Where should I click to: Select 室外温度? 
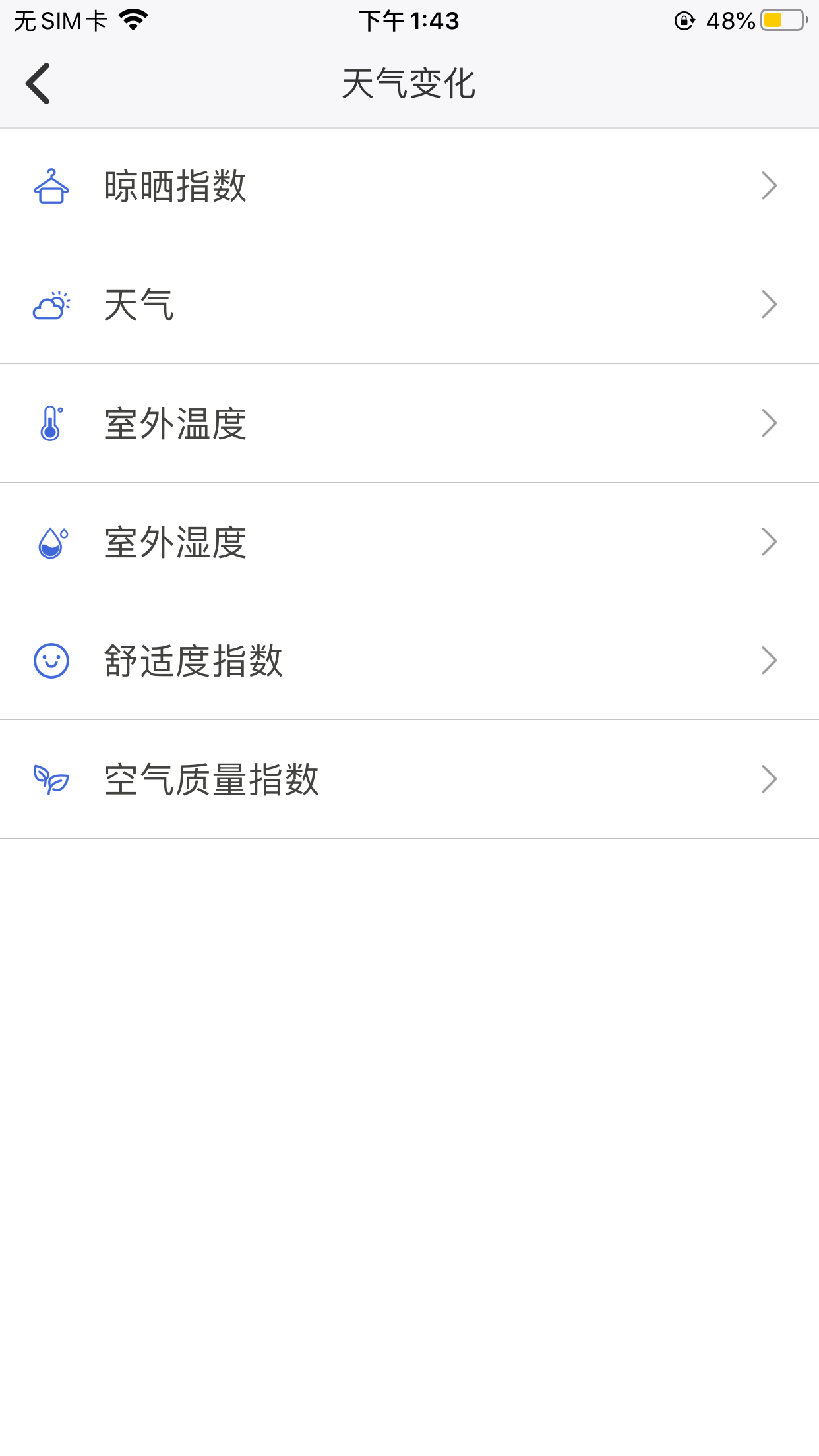pos(409,423)
